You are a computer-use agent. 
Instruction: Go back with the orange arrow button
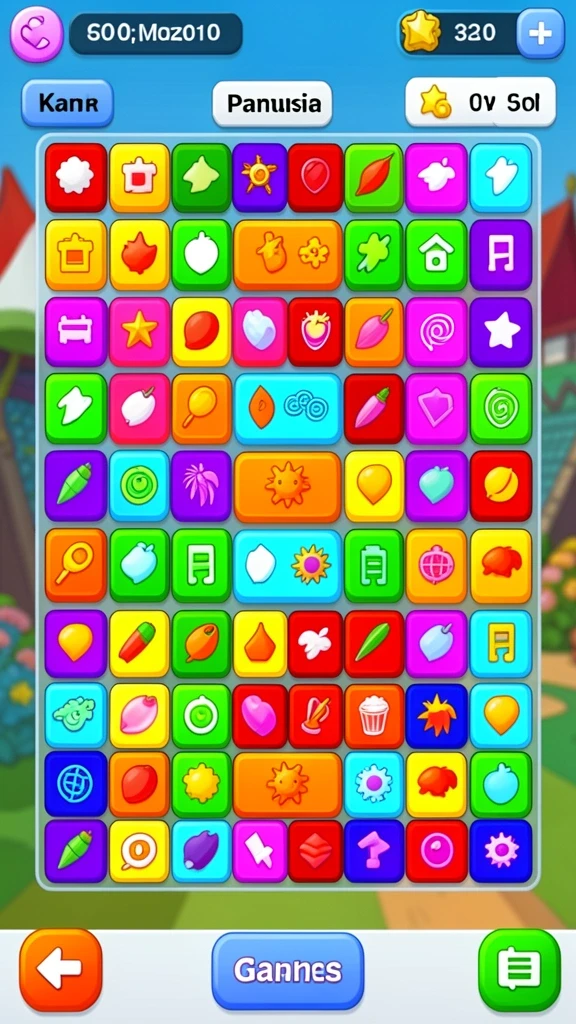(x=61, y=970)
